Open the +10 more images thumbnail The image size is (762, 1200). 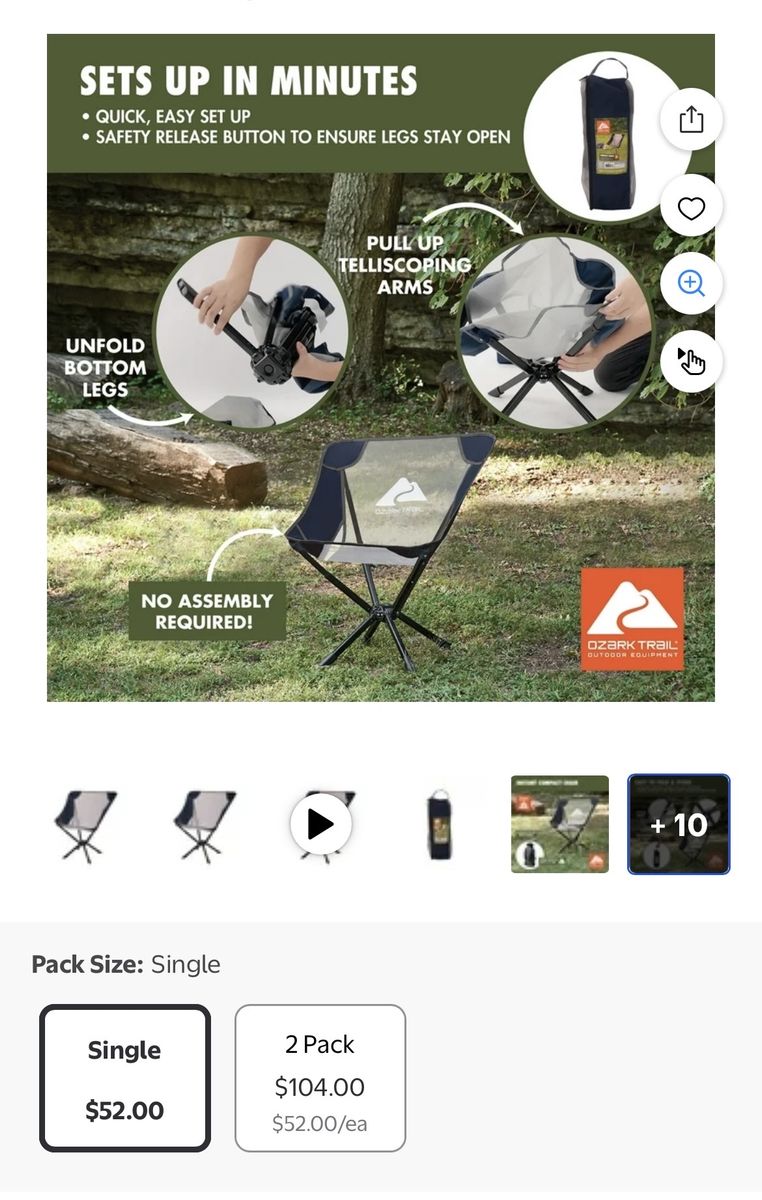[x=678, y=824]
